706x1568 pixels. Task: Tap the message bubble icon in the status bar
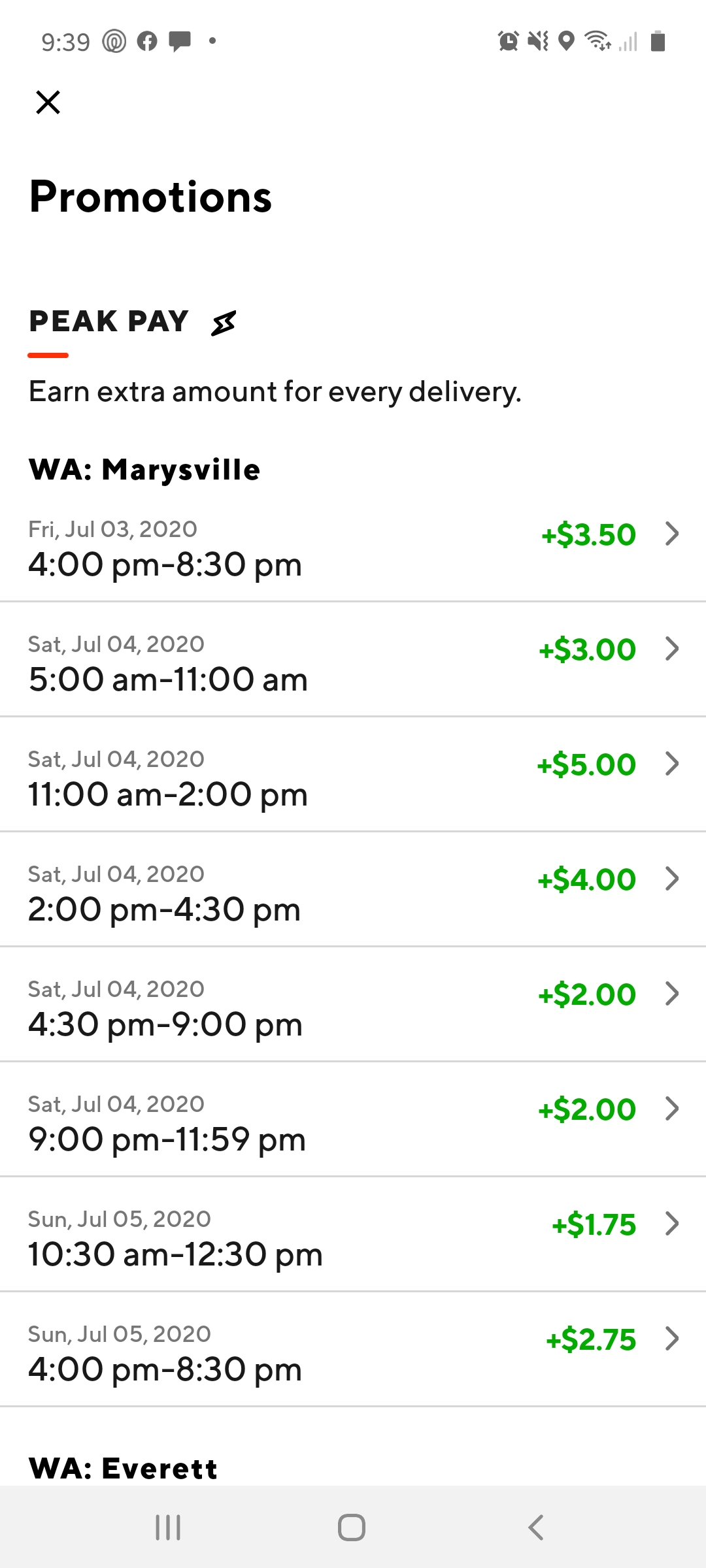click(181, 42)
